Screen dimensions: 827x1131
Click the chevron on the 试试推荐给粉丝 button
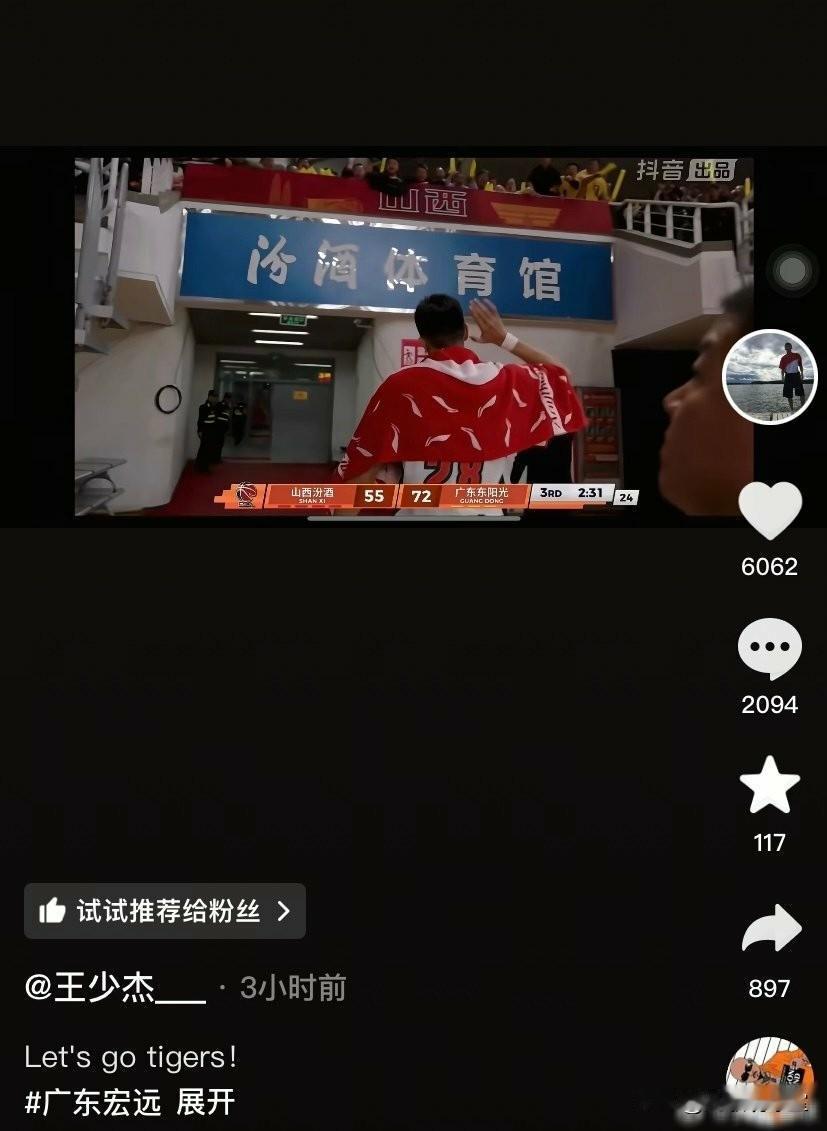(x=284, y=911)
